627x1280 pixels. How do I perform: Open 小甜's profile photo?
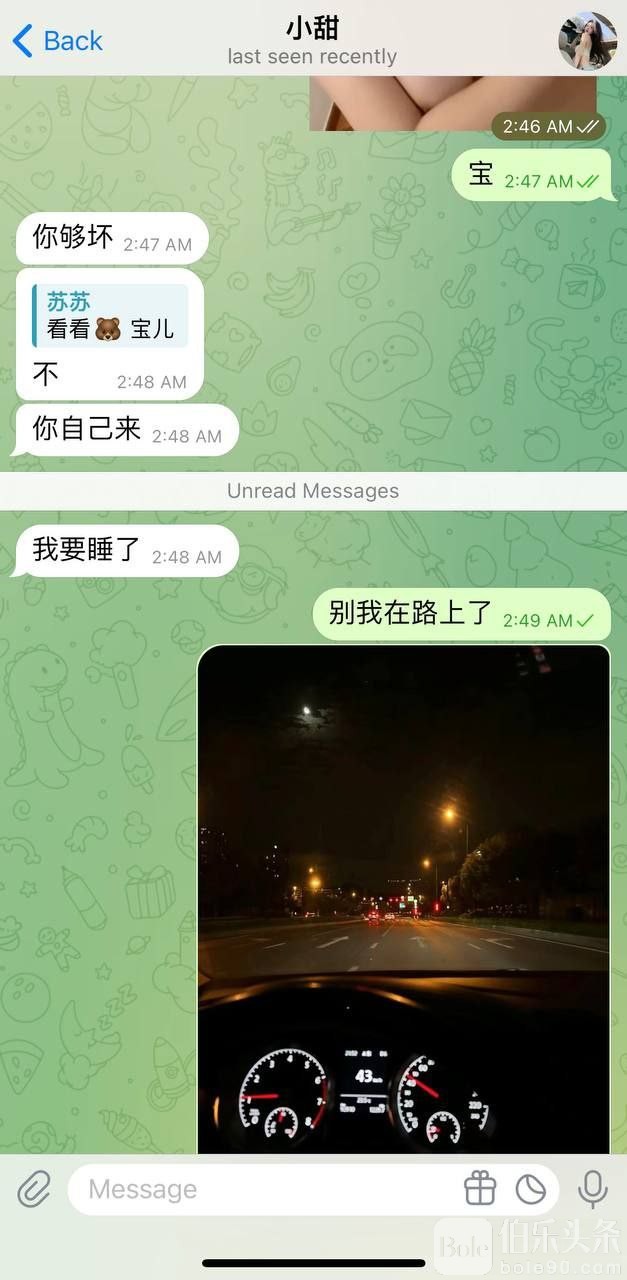point(587,41)
